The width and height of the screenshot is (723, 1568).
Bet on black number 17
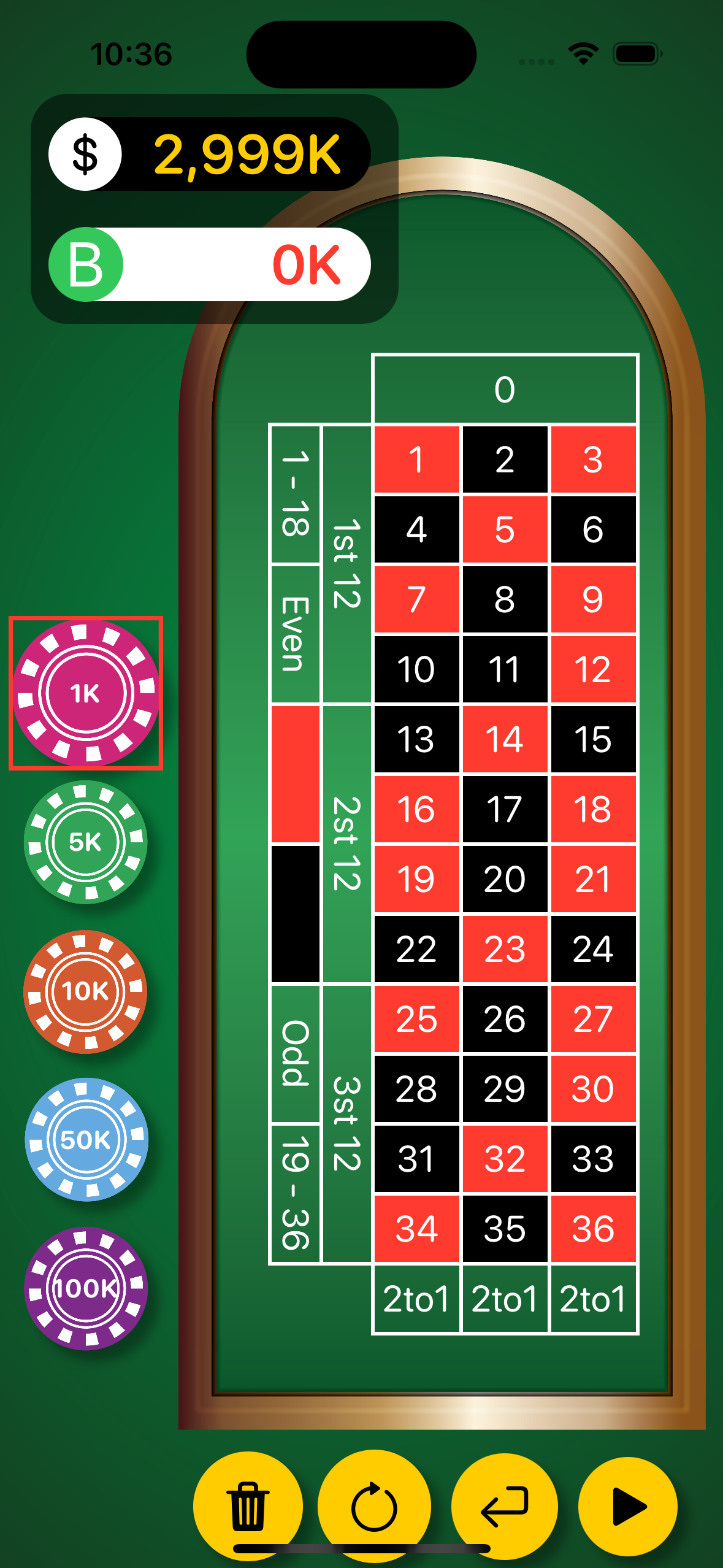[505, 809]
